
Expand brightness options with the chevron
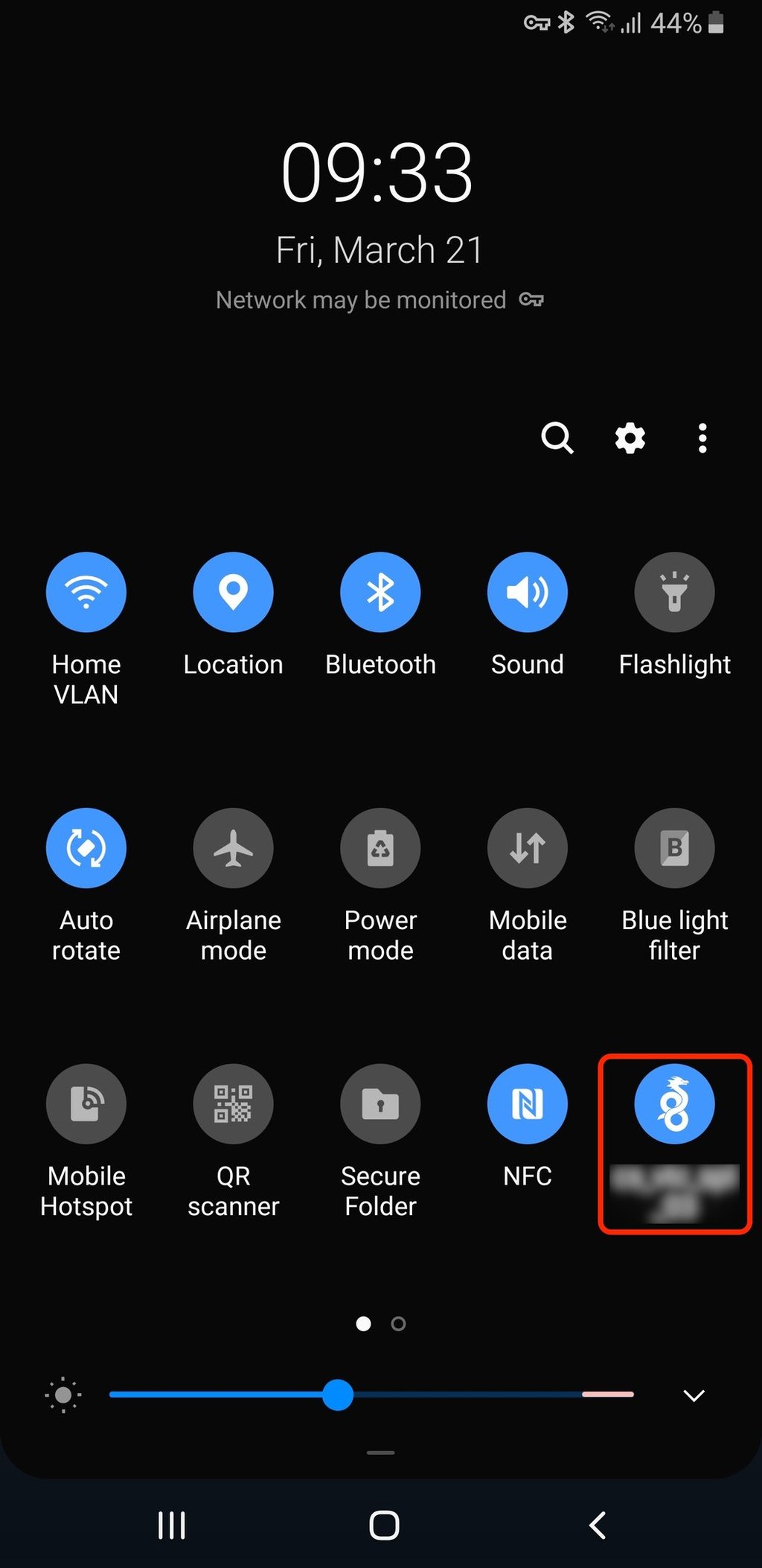pos(694,1395)
